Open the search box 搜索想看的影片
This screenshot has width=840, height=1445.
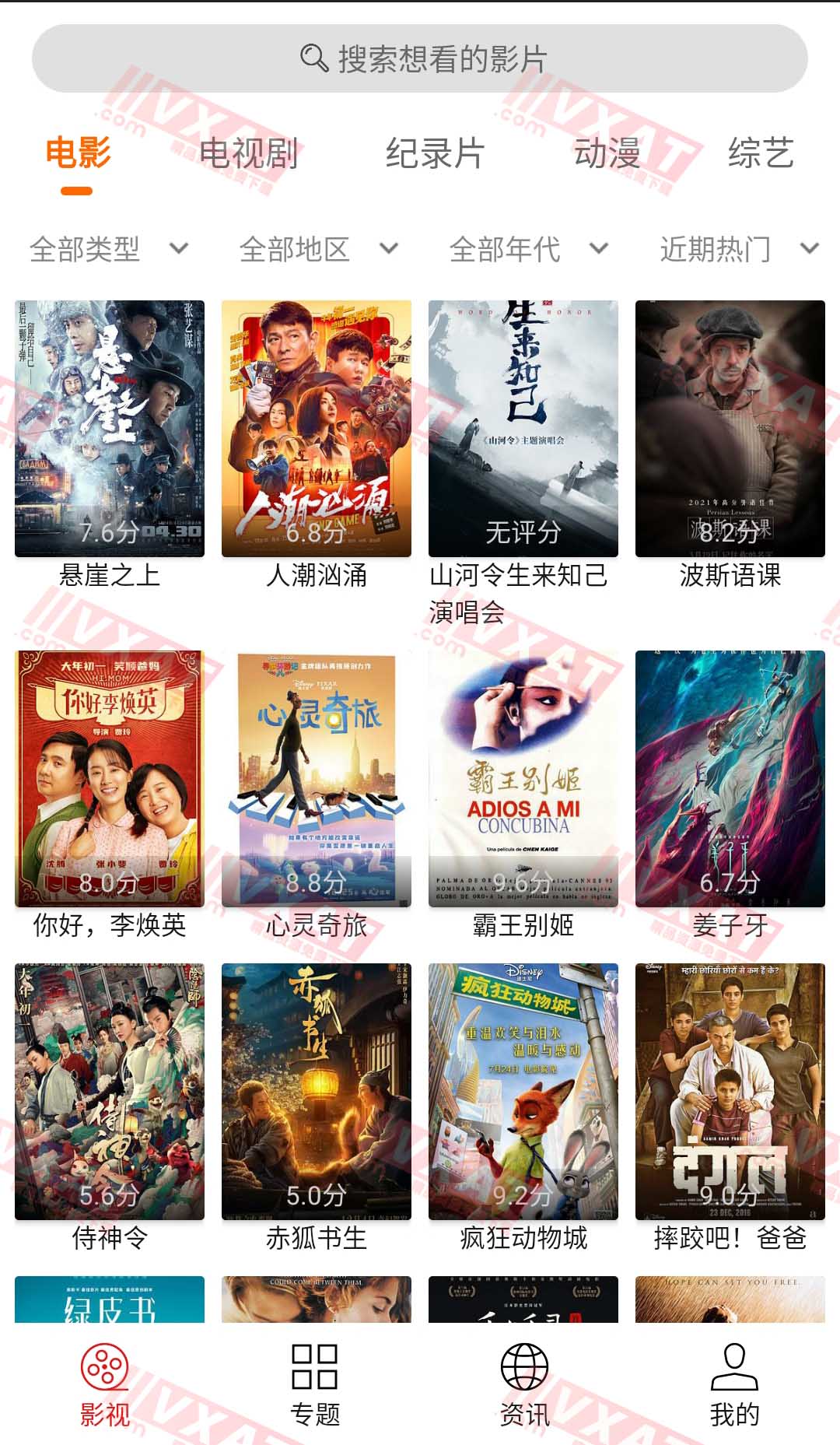[420, 58]
